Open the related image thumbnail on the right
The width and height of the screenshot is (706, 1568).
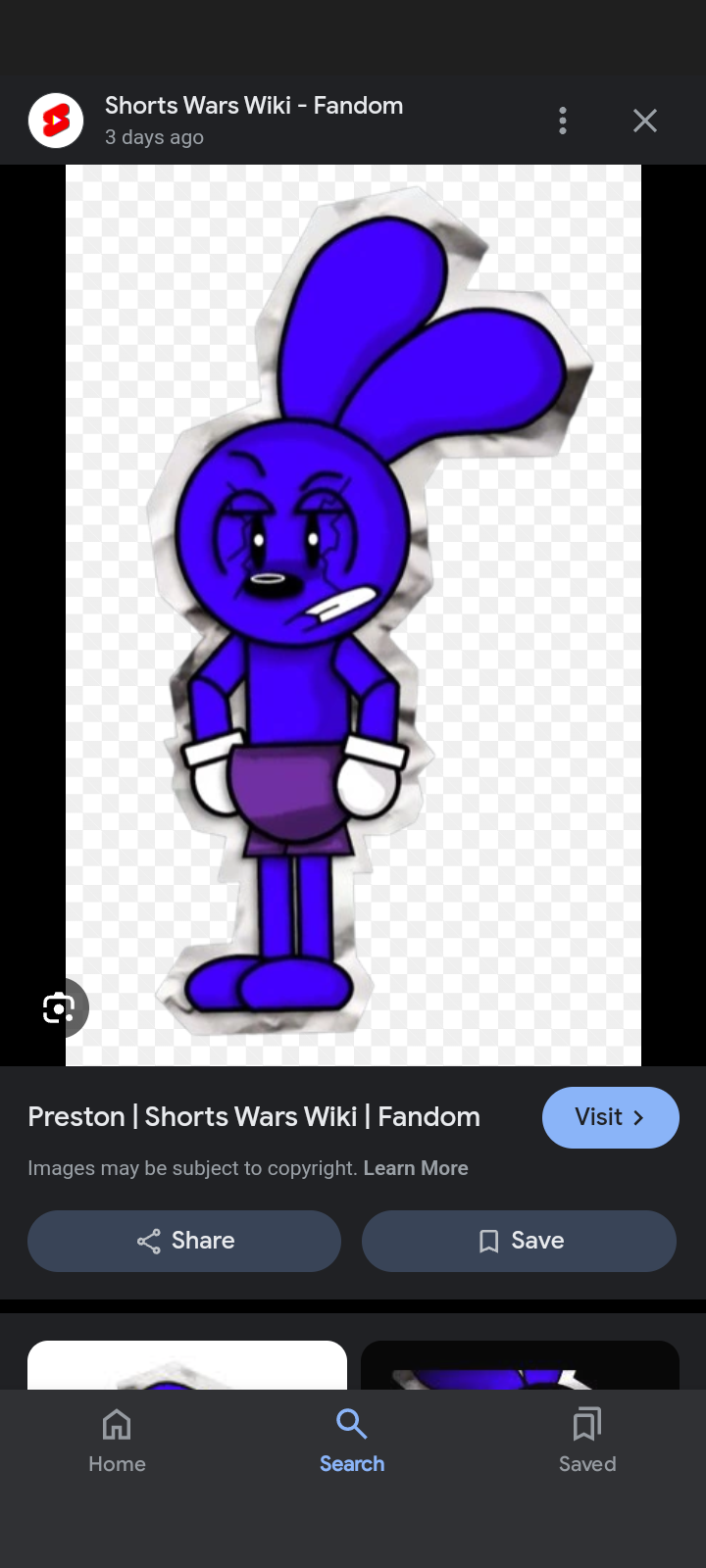coord(519,1372)
